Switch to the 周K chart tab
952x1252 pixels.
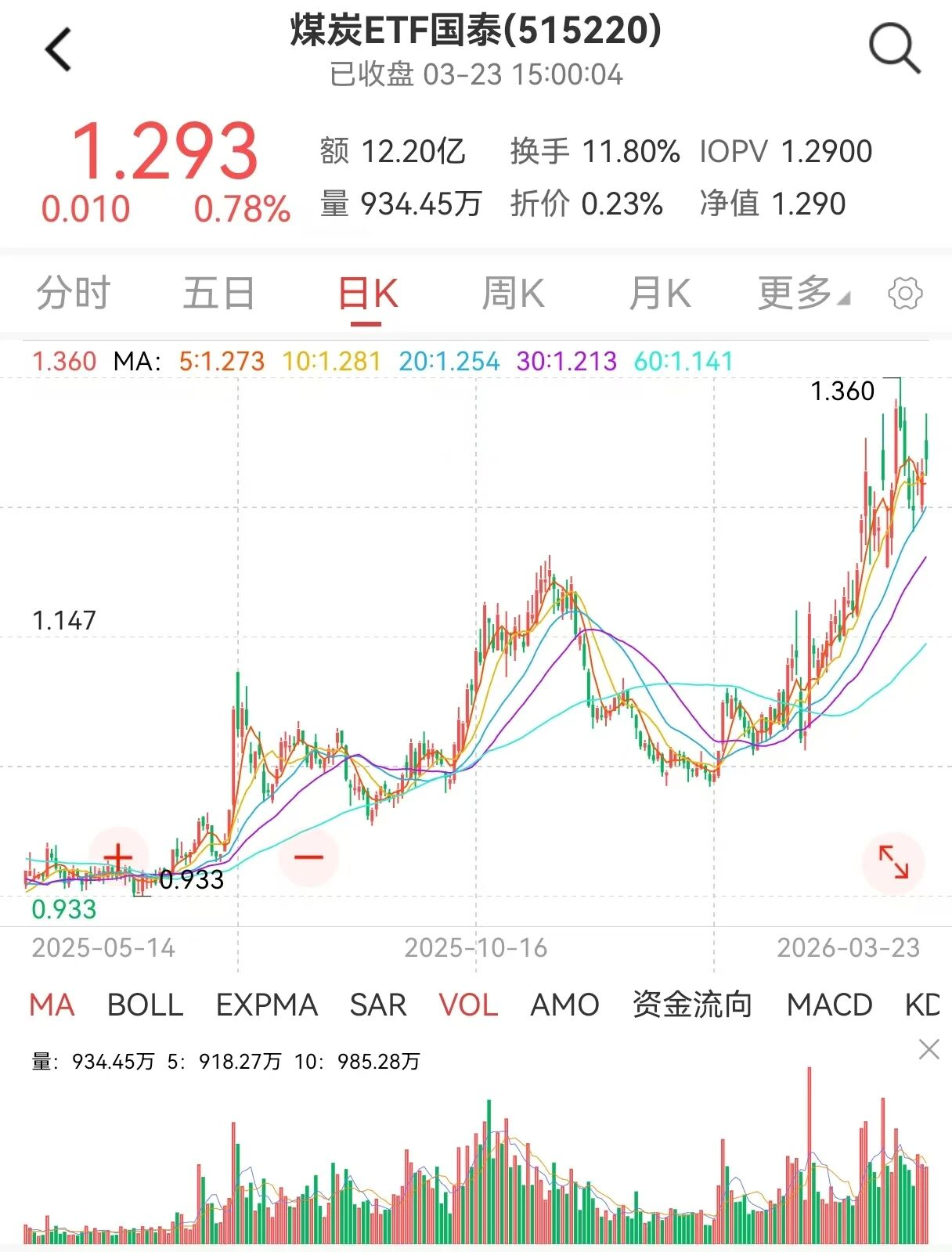[x=513, y=294]
